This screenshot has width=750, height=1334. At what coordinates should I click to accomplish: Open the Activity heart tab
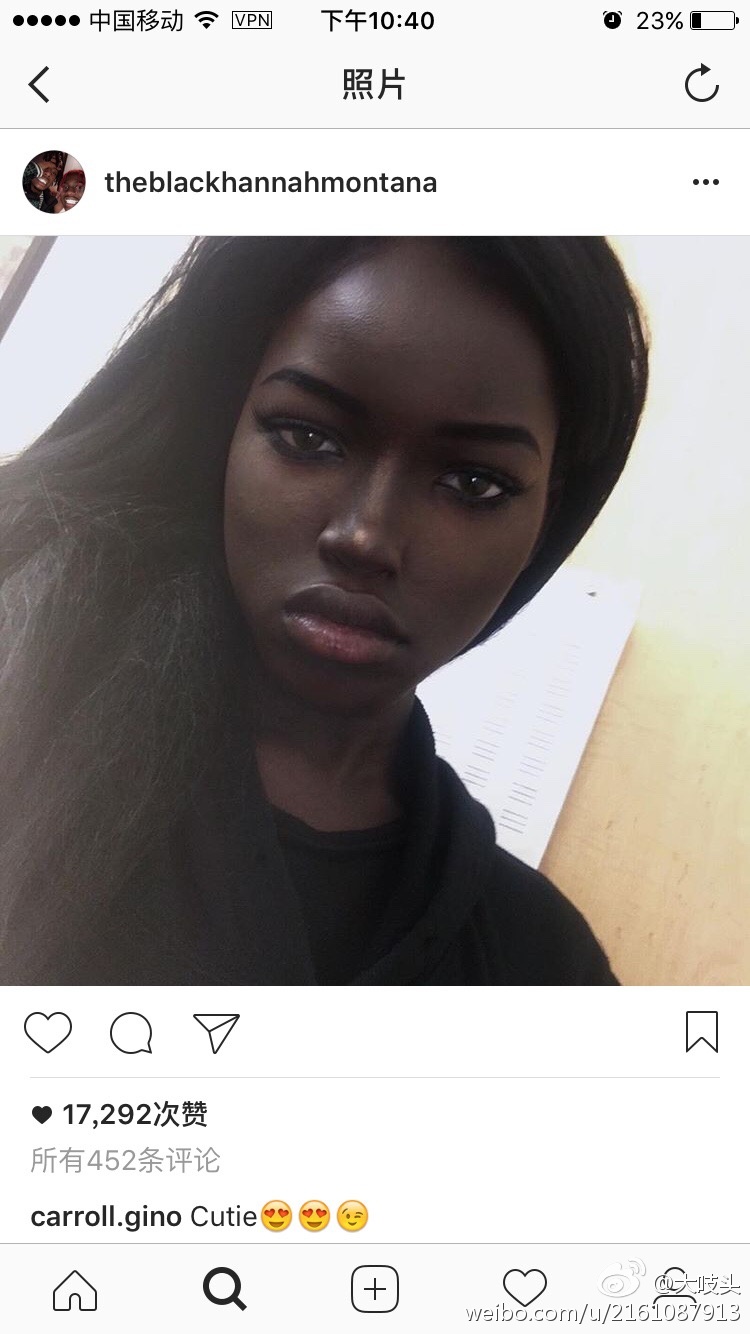524,1288
